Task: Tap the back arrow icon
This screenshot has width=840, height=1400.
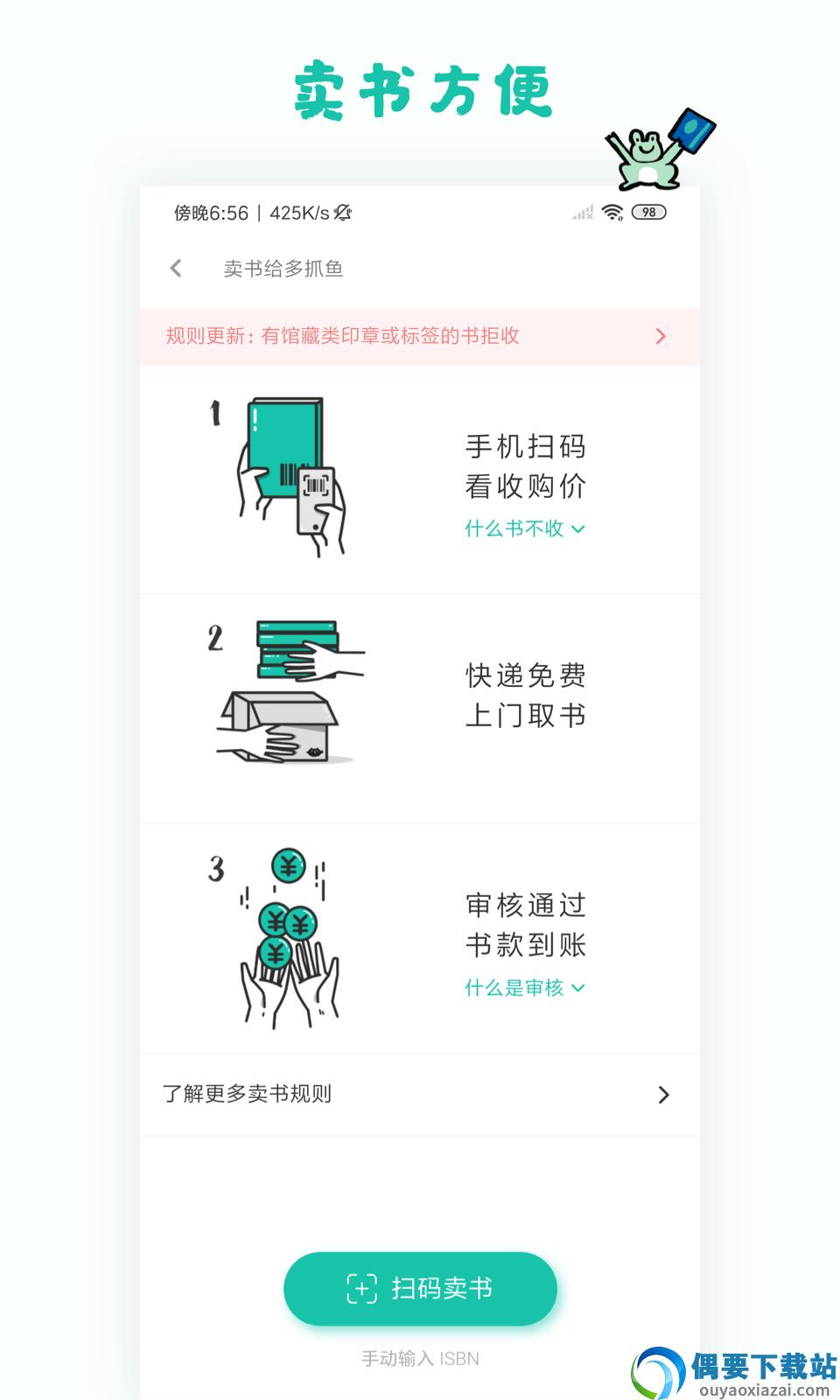Action: coord(175,269)
